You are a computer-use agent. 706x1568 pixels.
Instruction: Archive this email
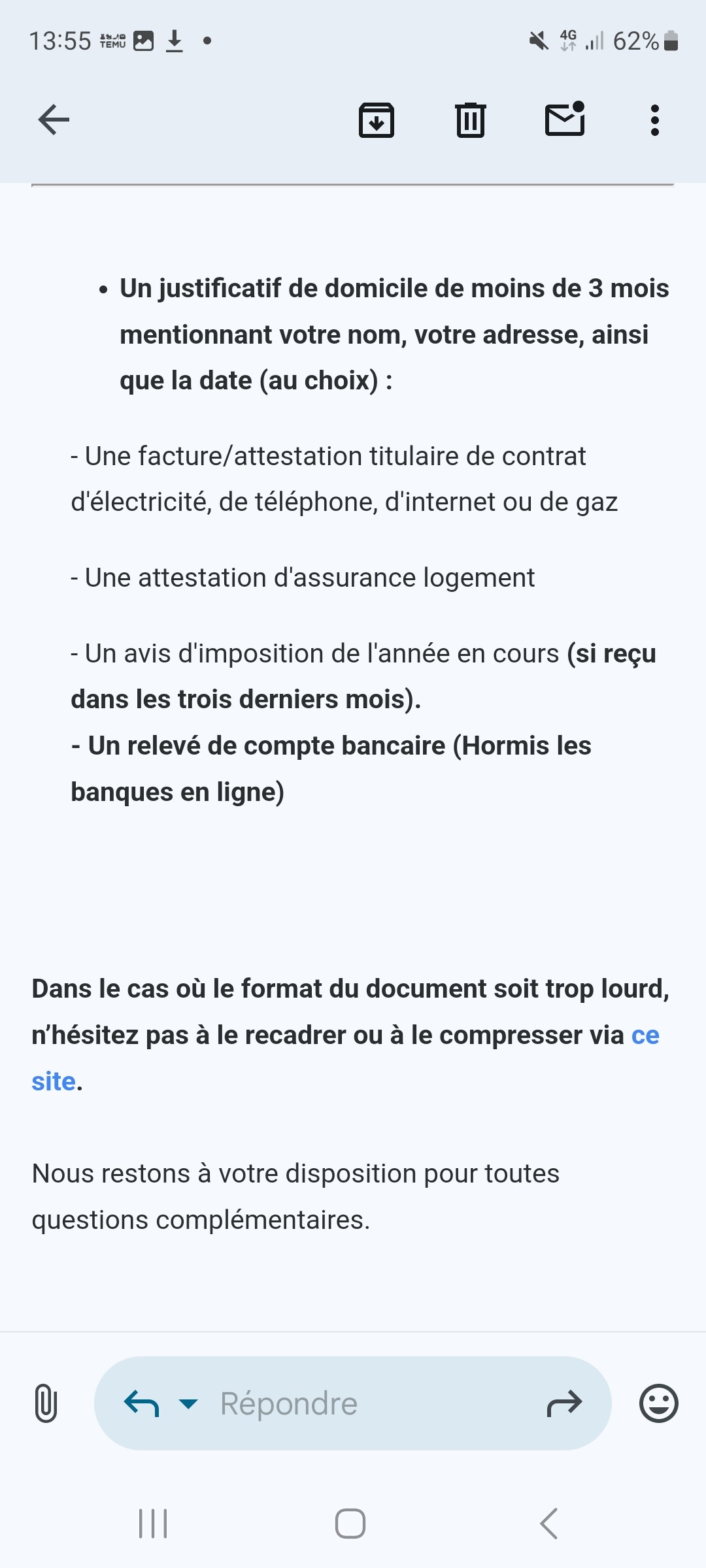tap(377, 120)
